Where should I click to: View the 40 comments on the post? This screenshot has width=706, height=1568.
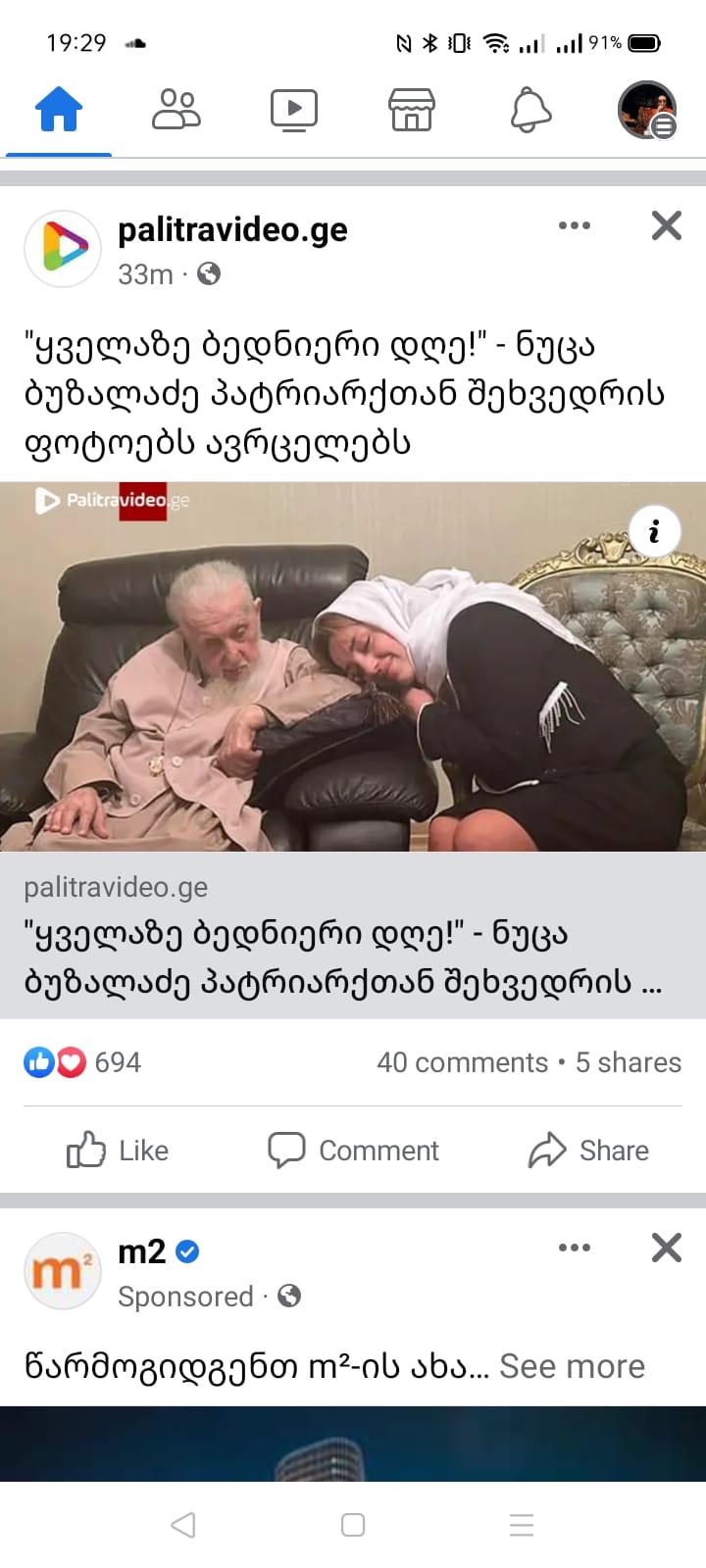(462, 1062)
